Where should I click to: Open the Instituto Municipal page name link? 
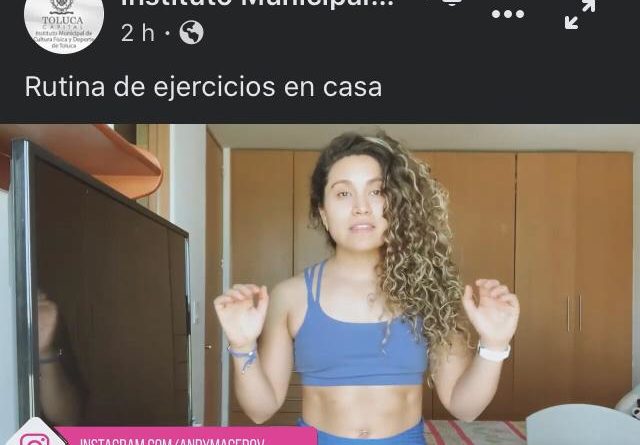[257, 3]
